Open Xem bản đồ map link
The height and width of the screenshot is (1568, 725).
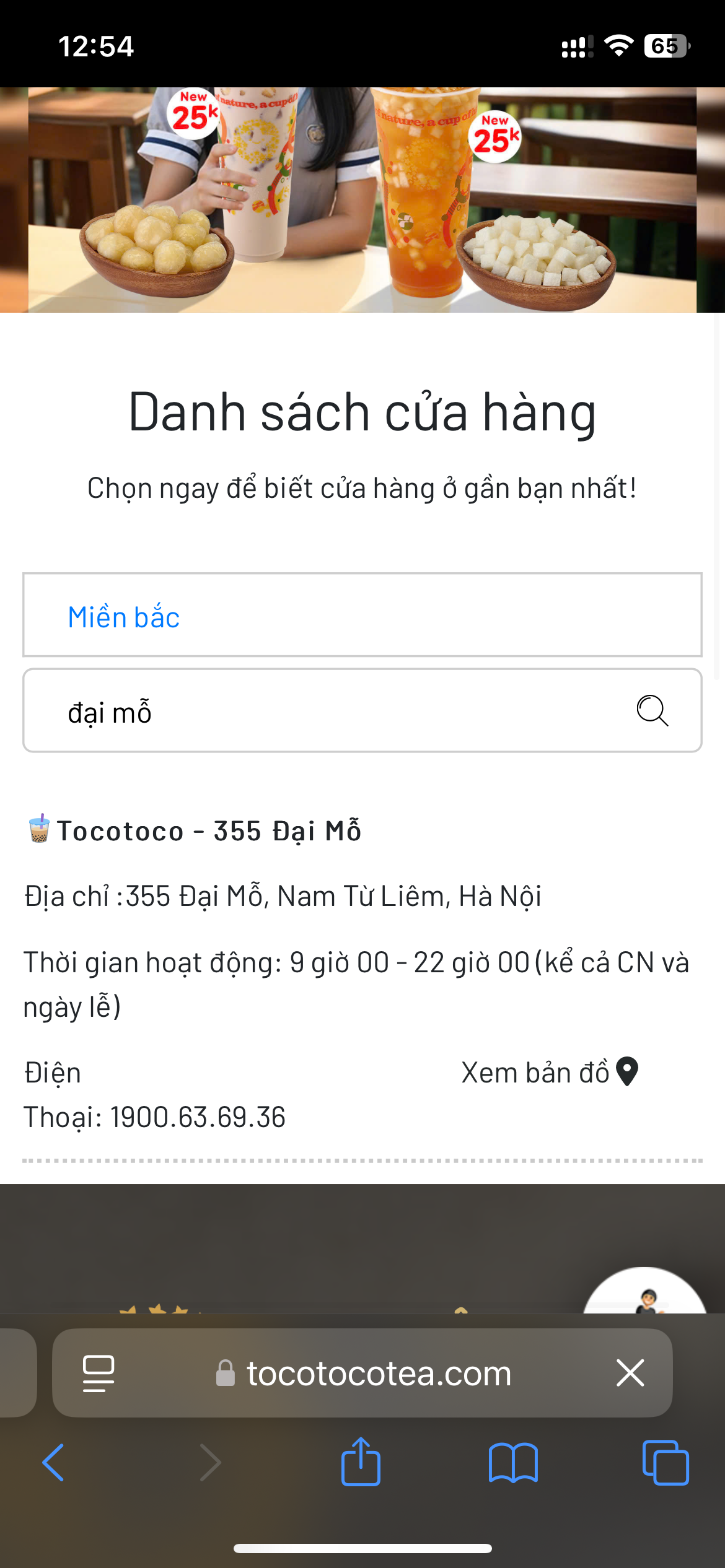(549, 1072)
